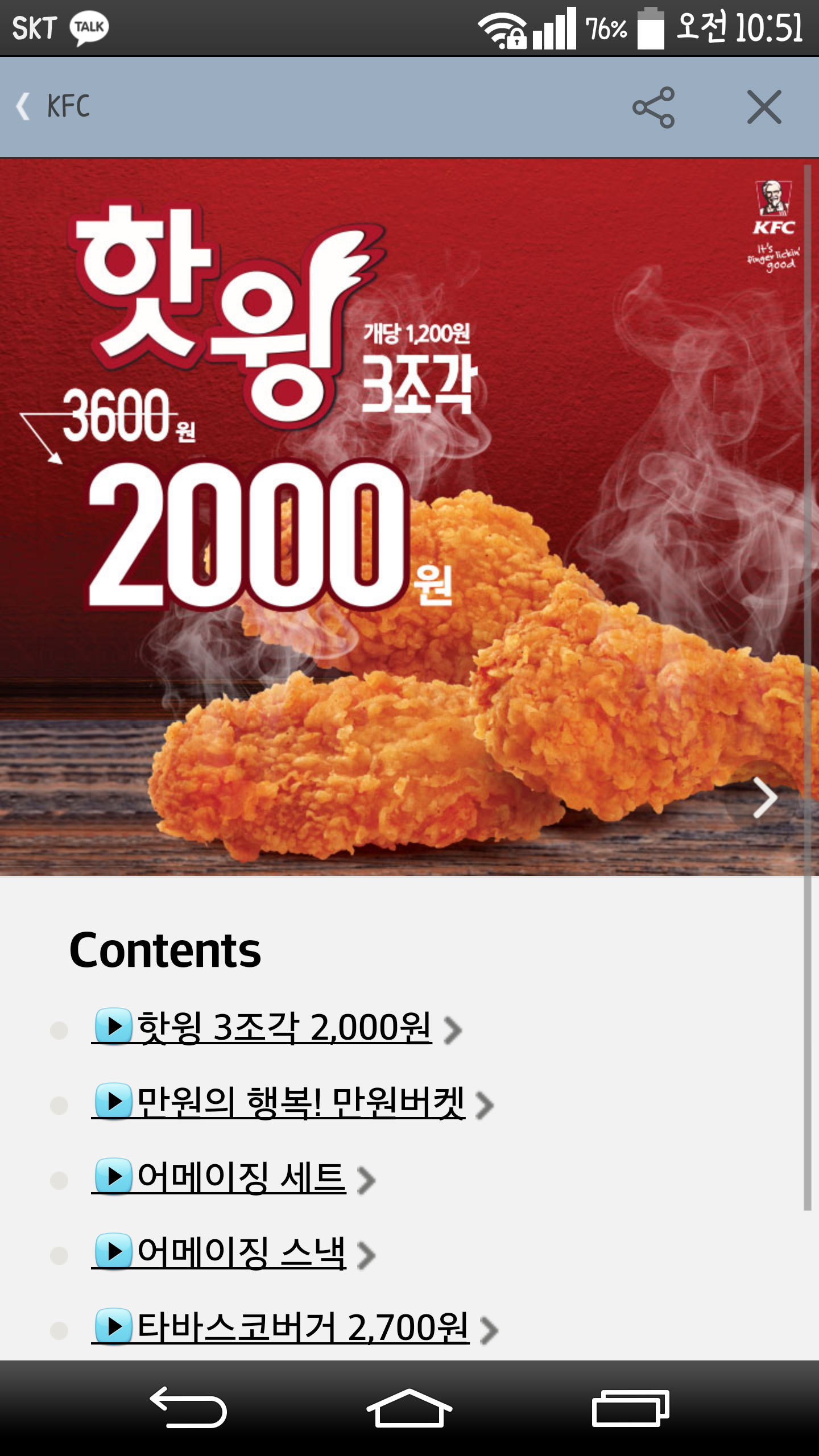This screenshot has height=1456, width=819.
Task: Show the next promotion banner
Action: coord(765,797)
